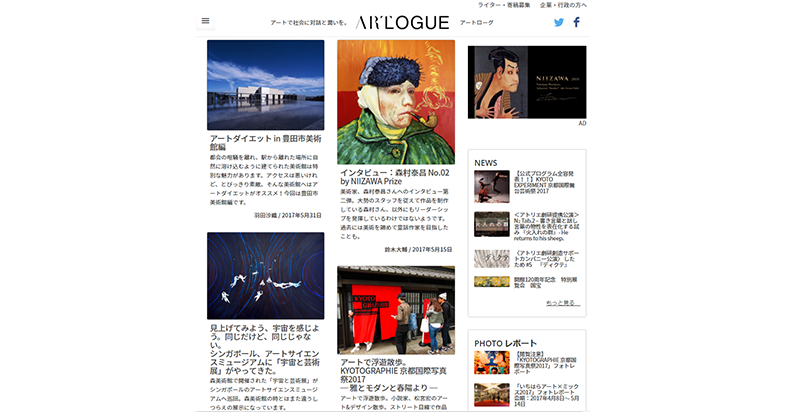Open 『ディクテ』 news item
The height and width of the screenshot is (412, 785).
click(x=548, y=257)
